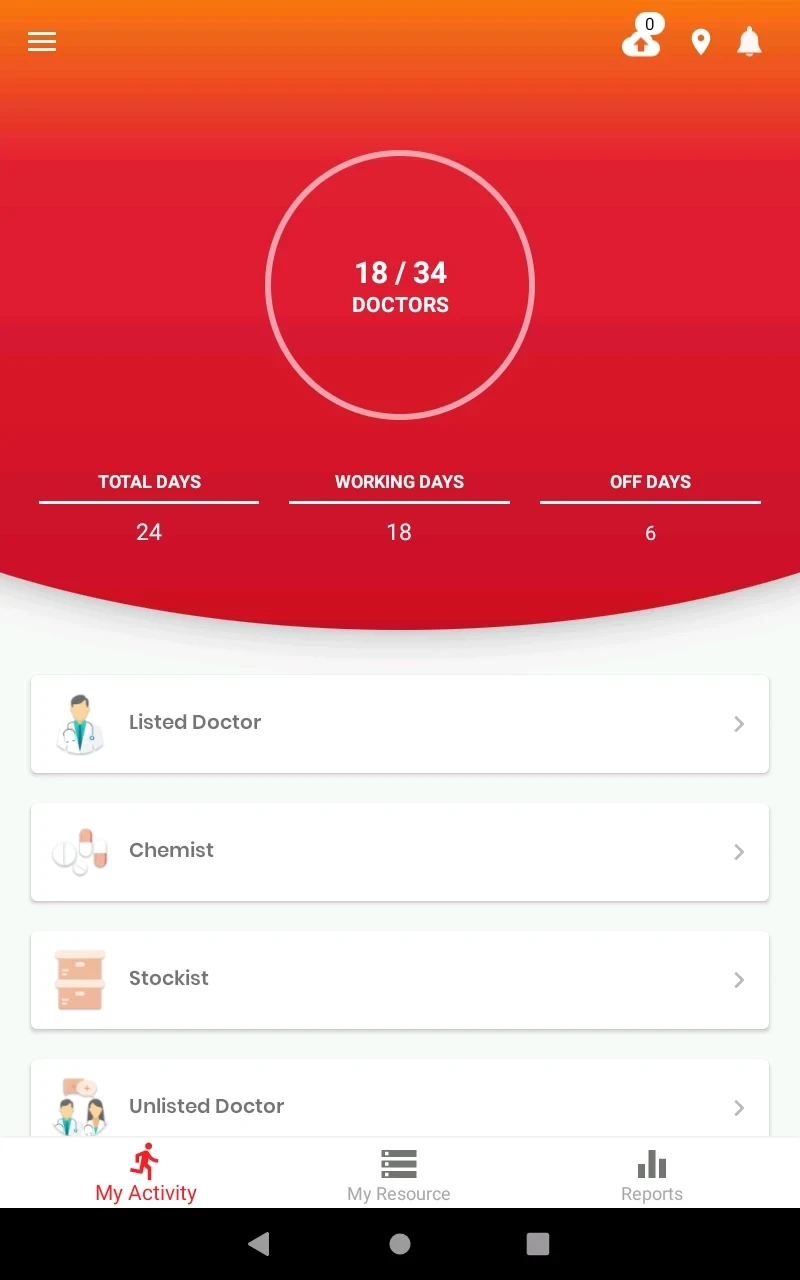
Task: Open the Listed Doctor row
Action: click(400, 723)
